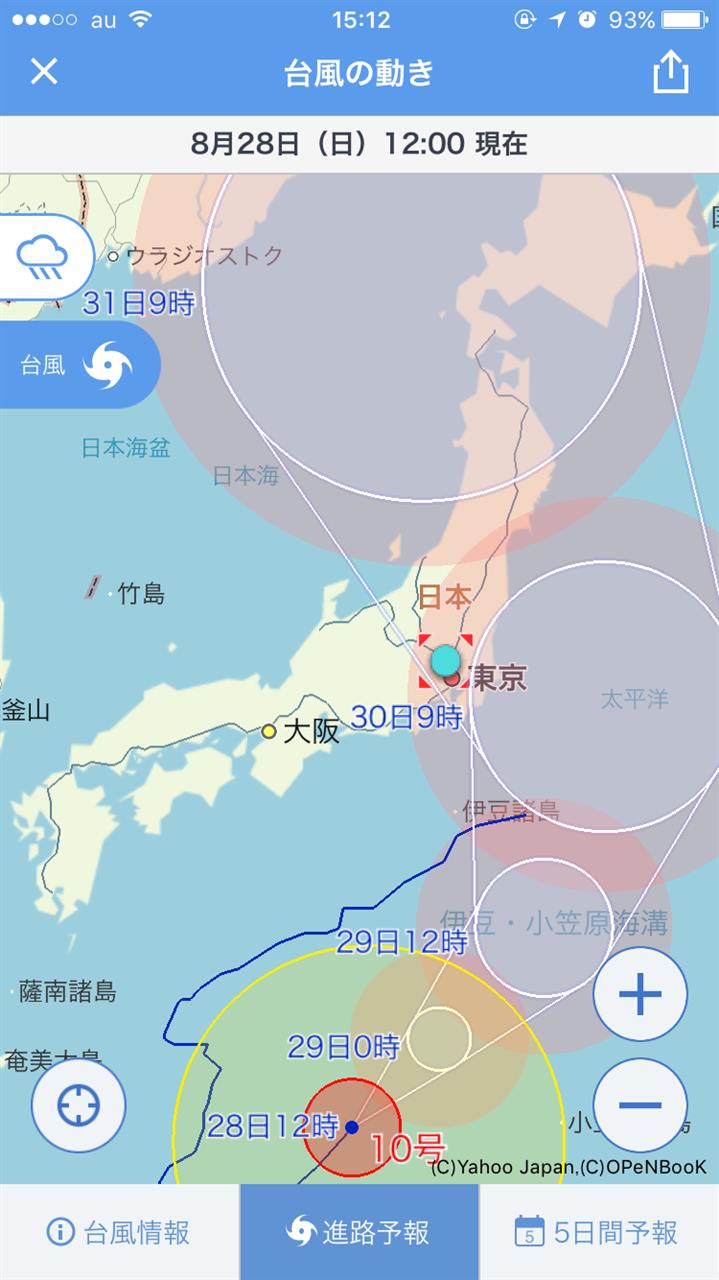Open the 5日間予報 tab
This screenshot has height=1280, width=719.
598,1232
